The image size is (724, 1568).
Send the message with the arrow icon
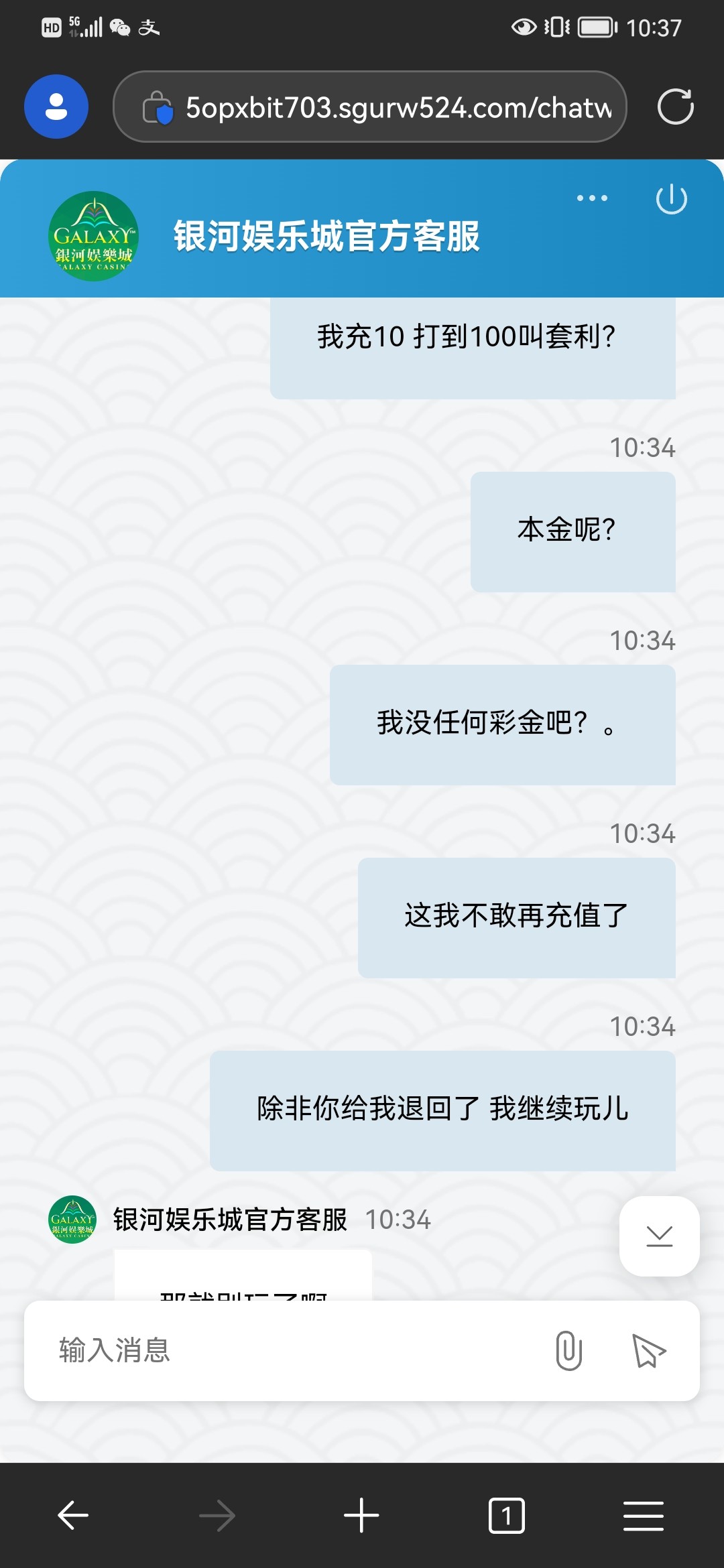(x=649, y=1350)
